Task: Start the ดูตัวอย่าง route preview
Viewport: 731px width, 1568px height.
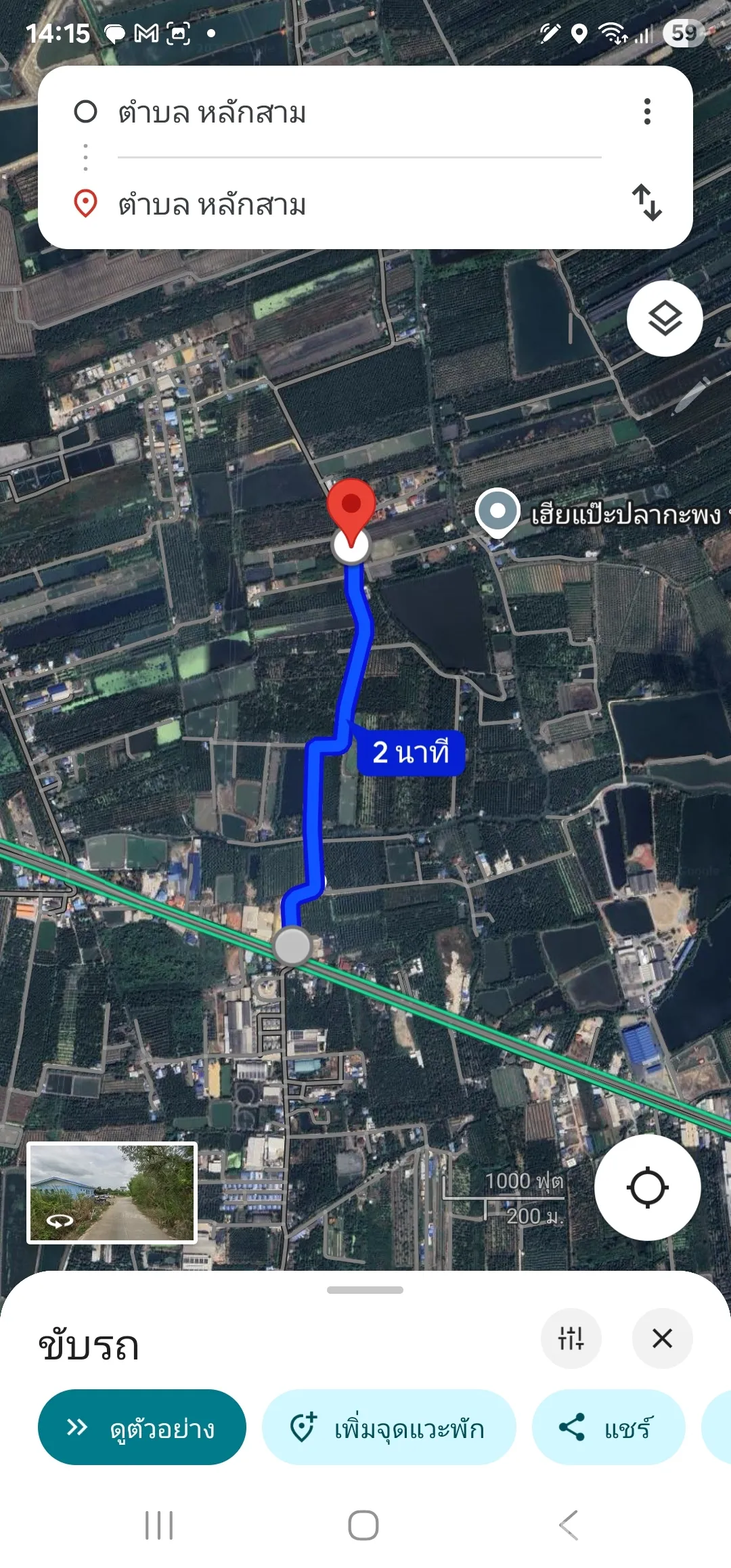Action: 142,1427
